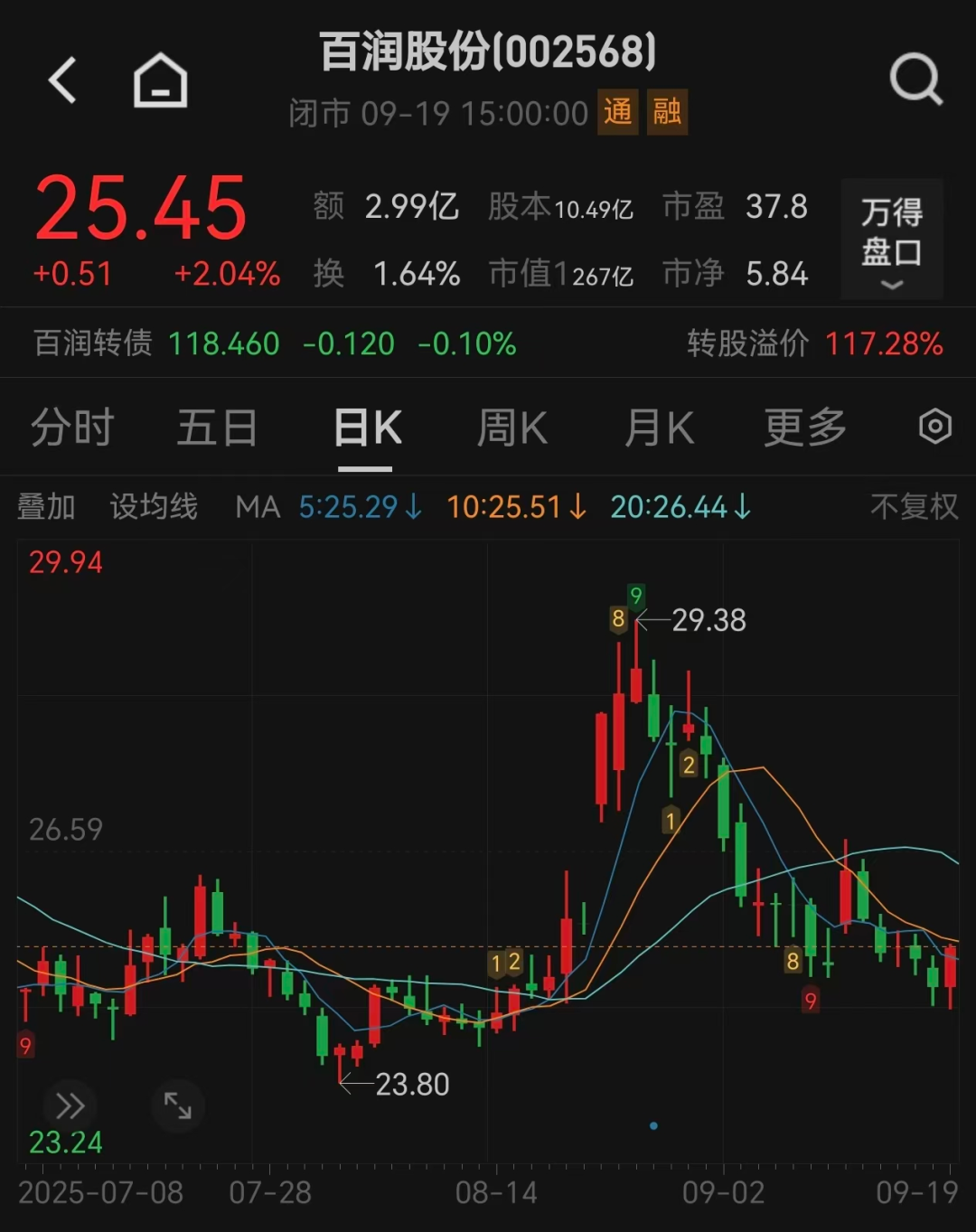
Task: Tap the 融 margin trading badge
Action: coord(667,112)
